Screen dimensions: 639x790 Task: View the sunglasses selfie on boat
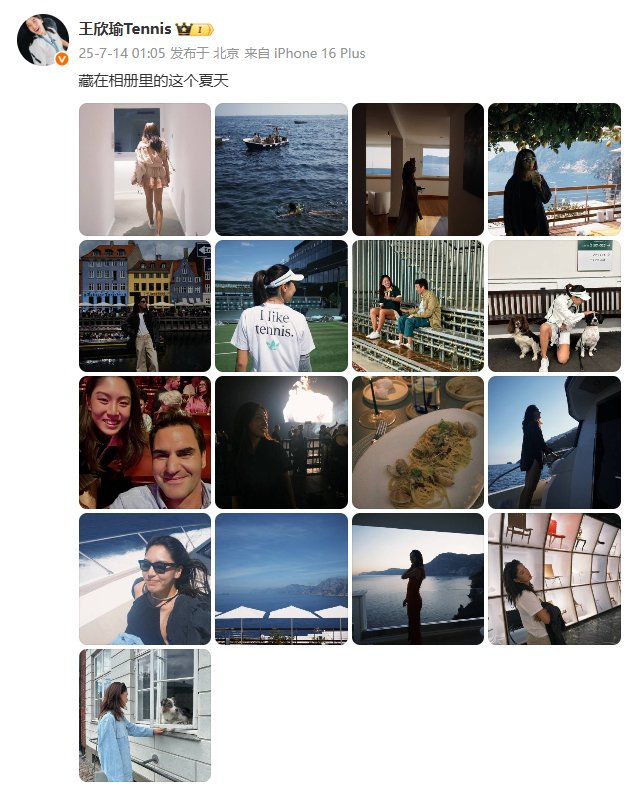tap(145, 578)
